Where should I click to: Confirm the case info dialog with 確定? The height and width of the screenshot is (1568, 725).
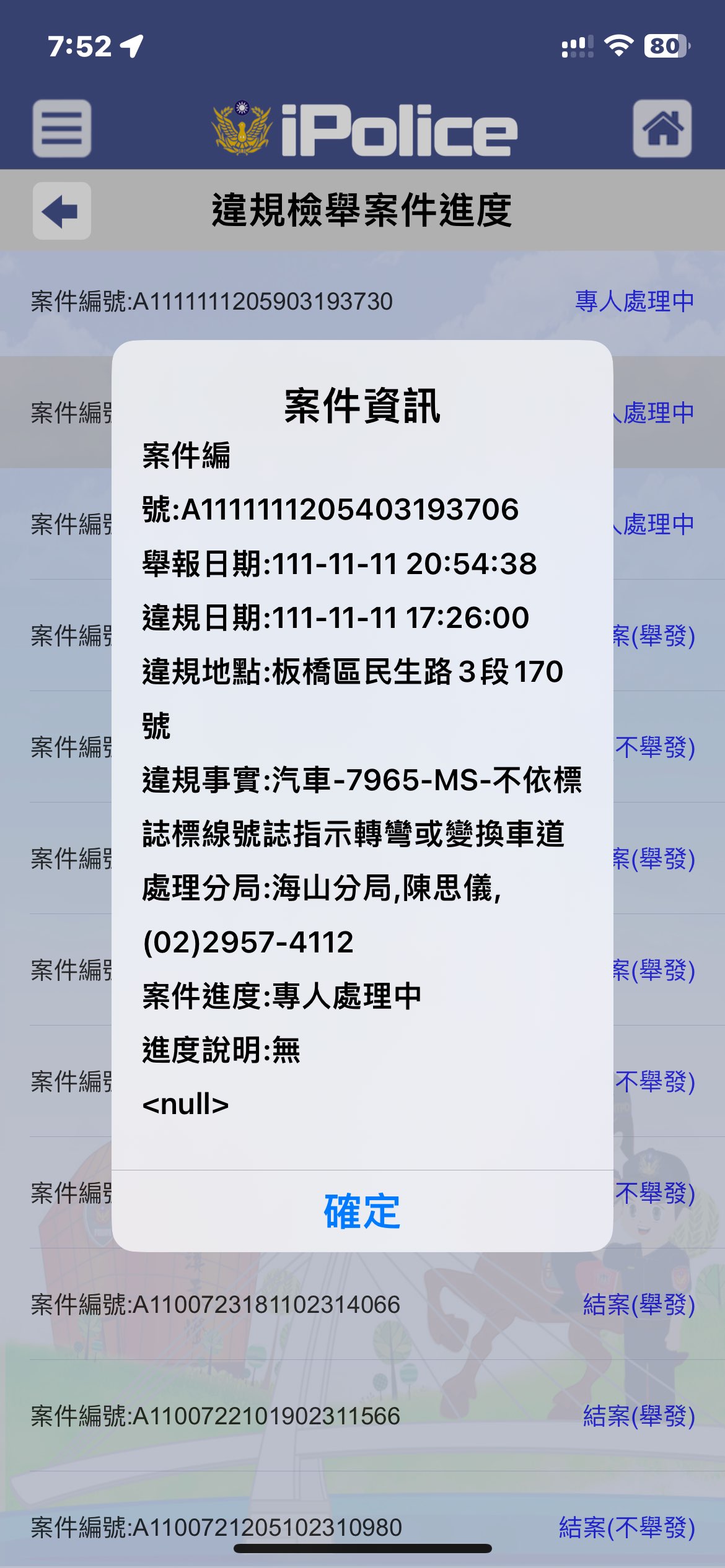tap(362, 1211)
